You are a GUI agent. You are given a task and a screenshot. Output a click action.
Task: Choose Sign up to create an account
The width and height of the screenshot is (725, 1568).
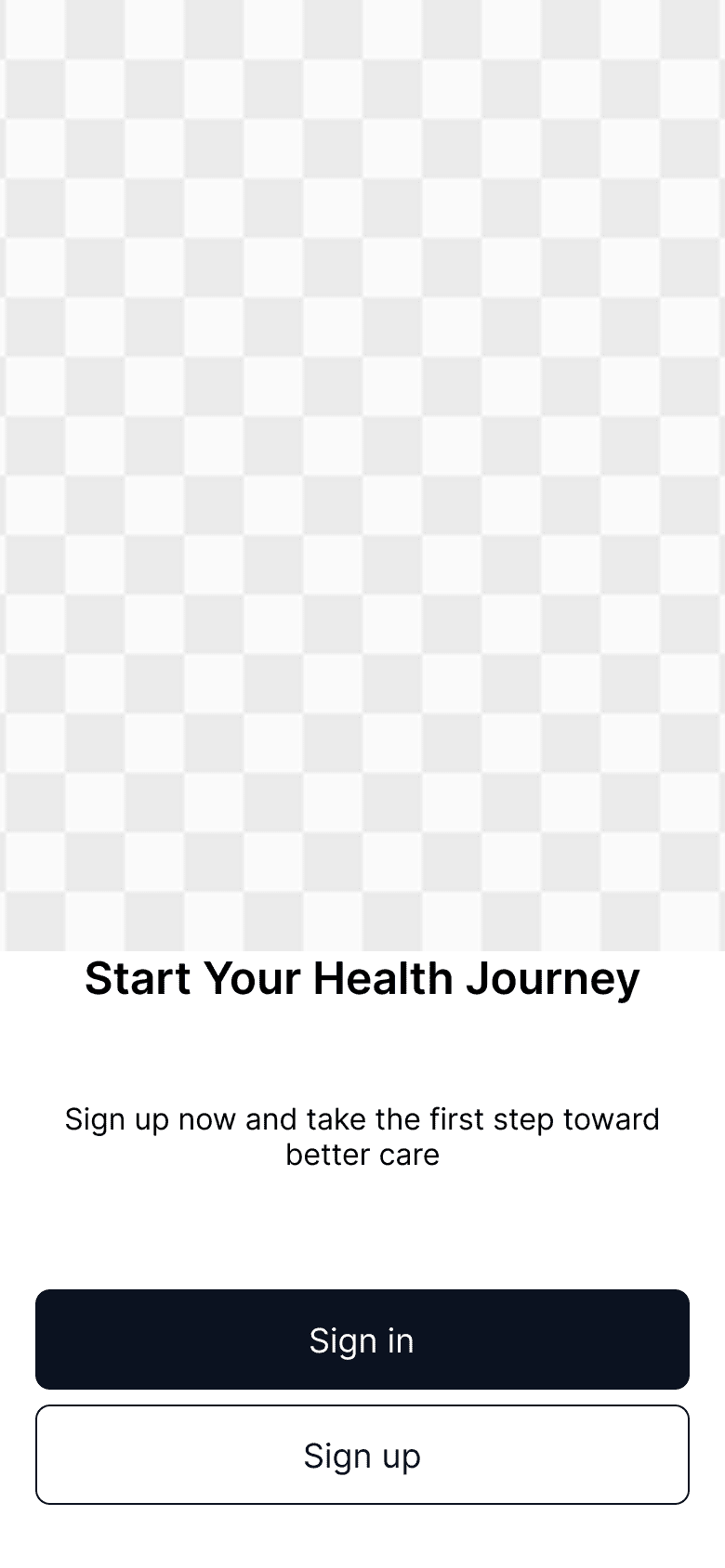point(362,1455)
